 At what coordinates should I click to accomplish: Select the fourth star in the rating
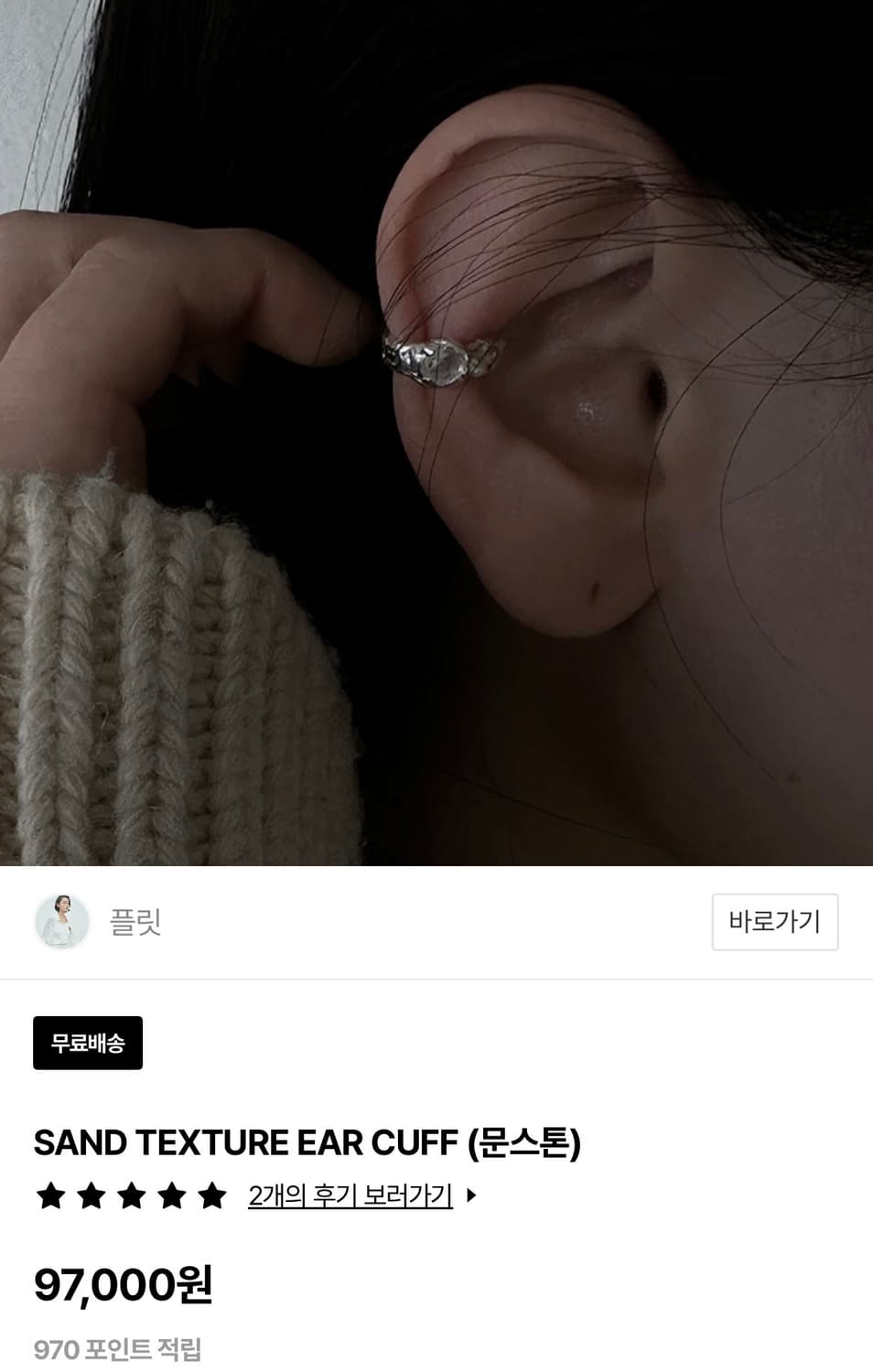171,1193
